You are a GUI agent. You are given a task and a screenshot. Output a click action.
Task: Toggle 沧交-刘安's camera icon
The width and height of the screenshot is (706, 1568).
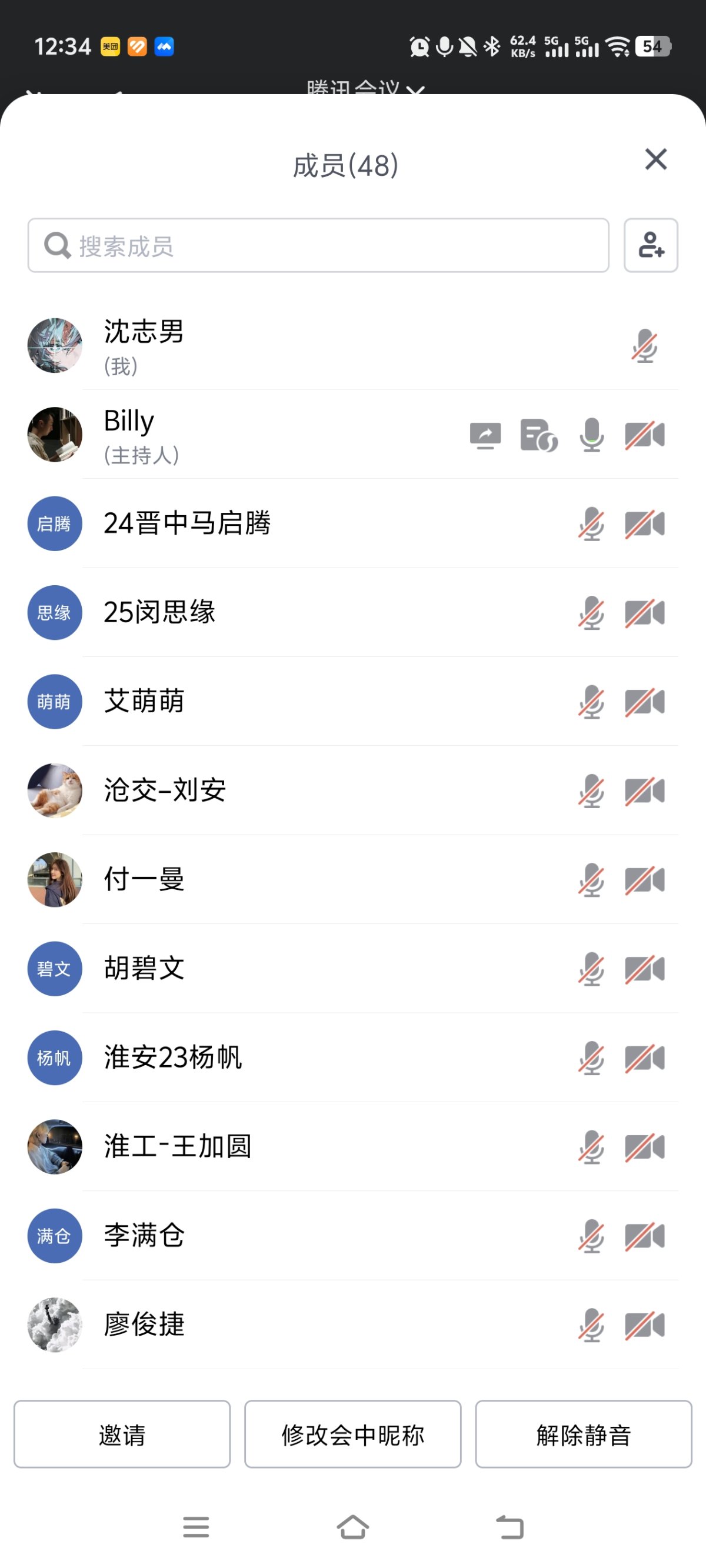(x=644, y=790)
